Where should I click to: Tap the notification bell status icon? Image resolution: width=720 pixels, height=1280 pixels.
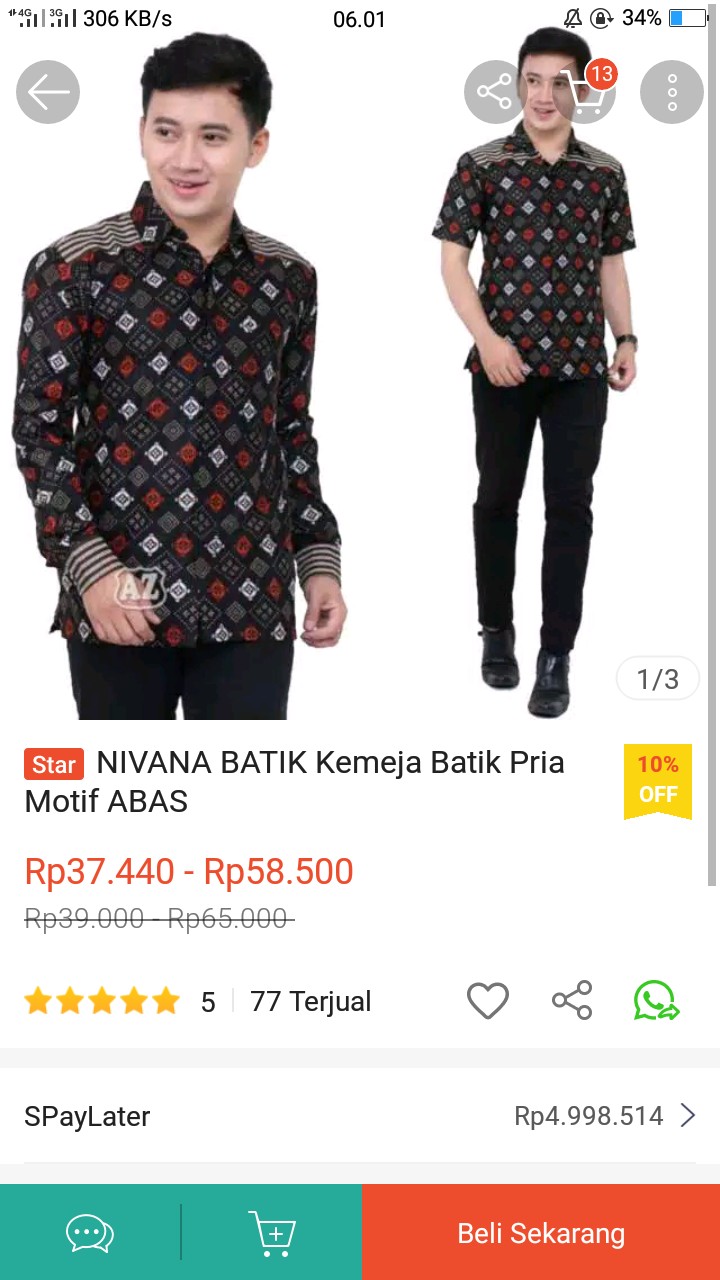(573, 18)
